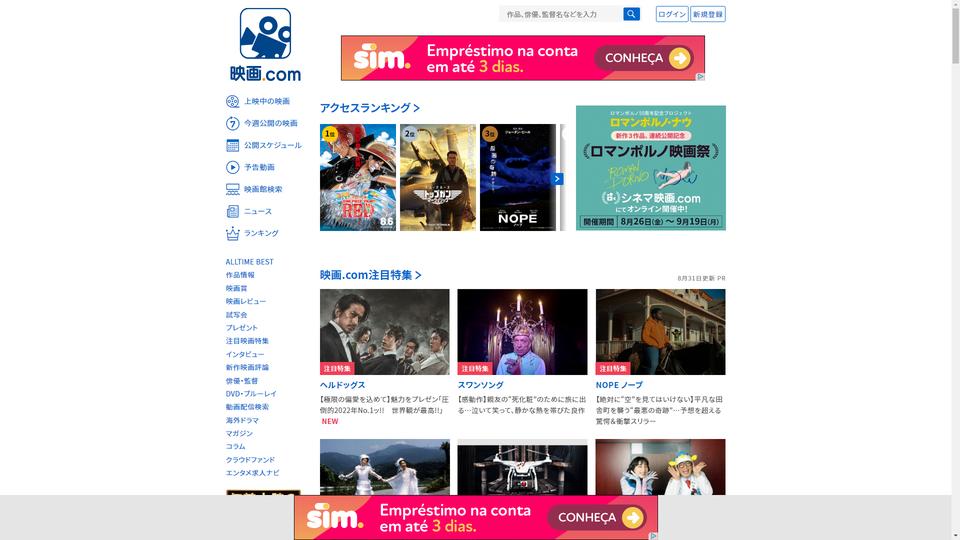Open the third-ranked NOPE poster
Viewport: 960px width, 540px height.
[x=518, y=178]
